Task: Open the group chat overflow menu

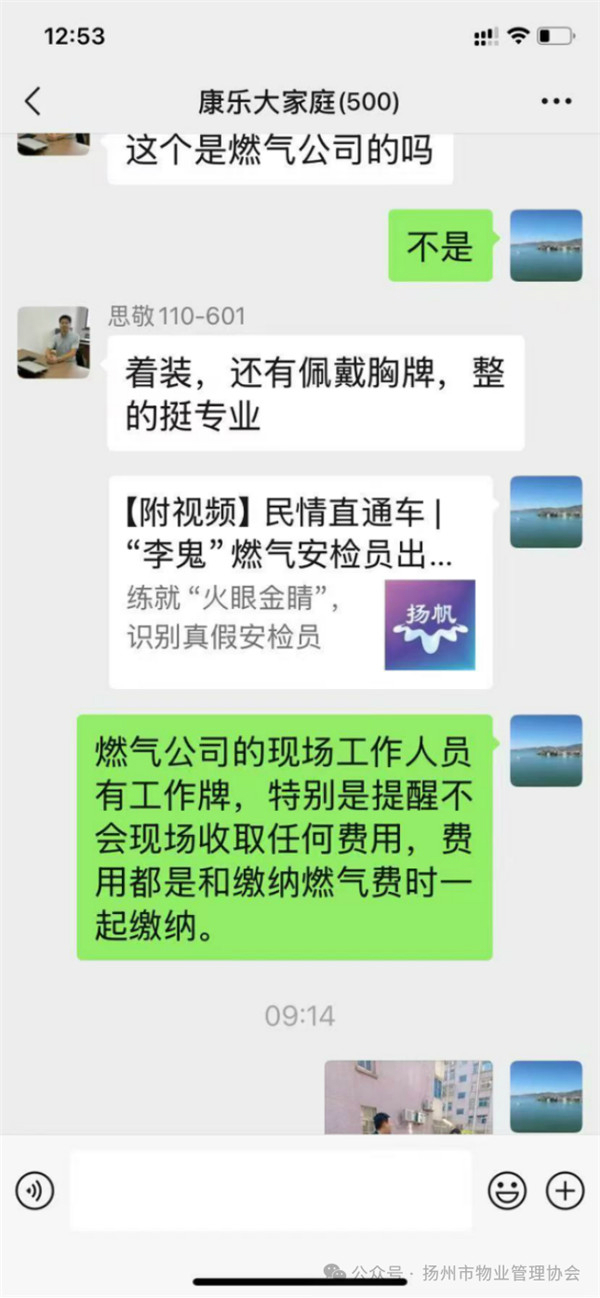Action: [x=555, y=101]
